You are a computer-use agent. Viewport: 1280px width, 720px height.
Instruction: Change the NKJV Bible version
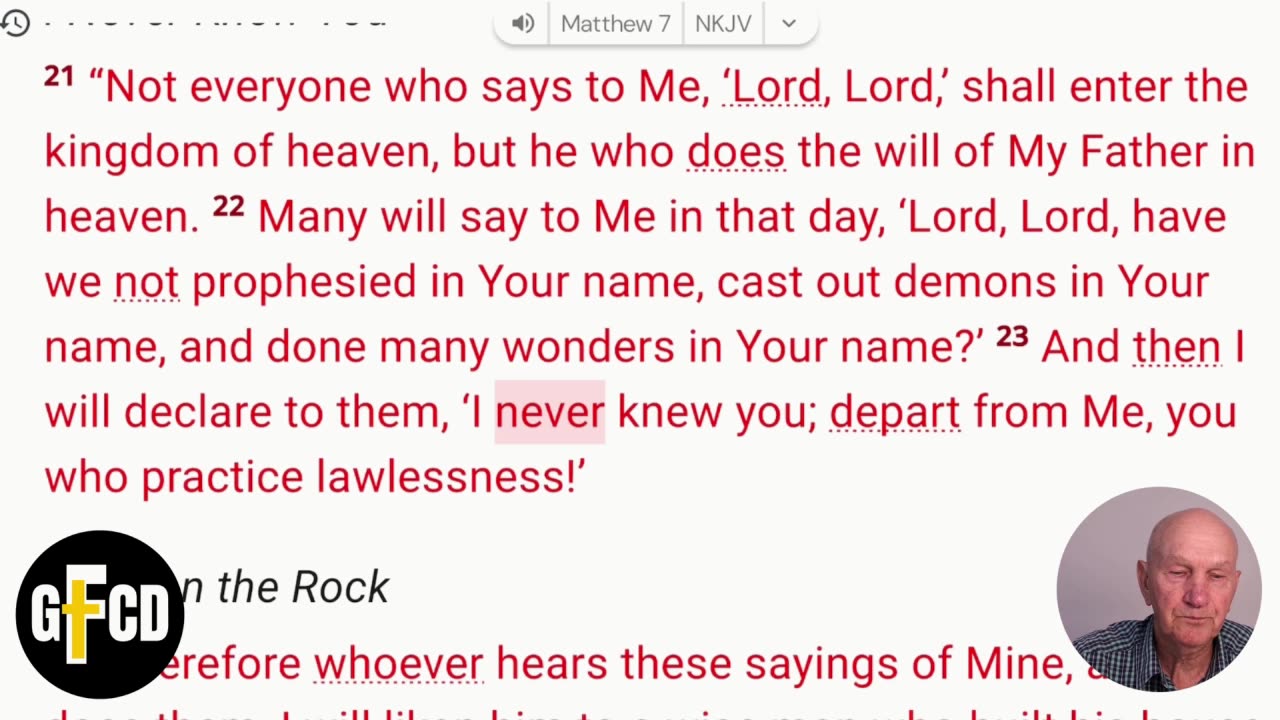(x=723, y=24)
